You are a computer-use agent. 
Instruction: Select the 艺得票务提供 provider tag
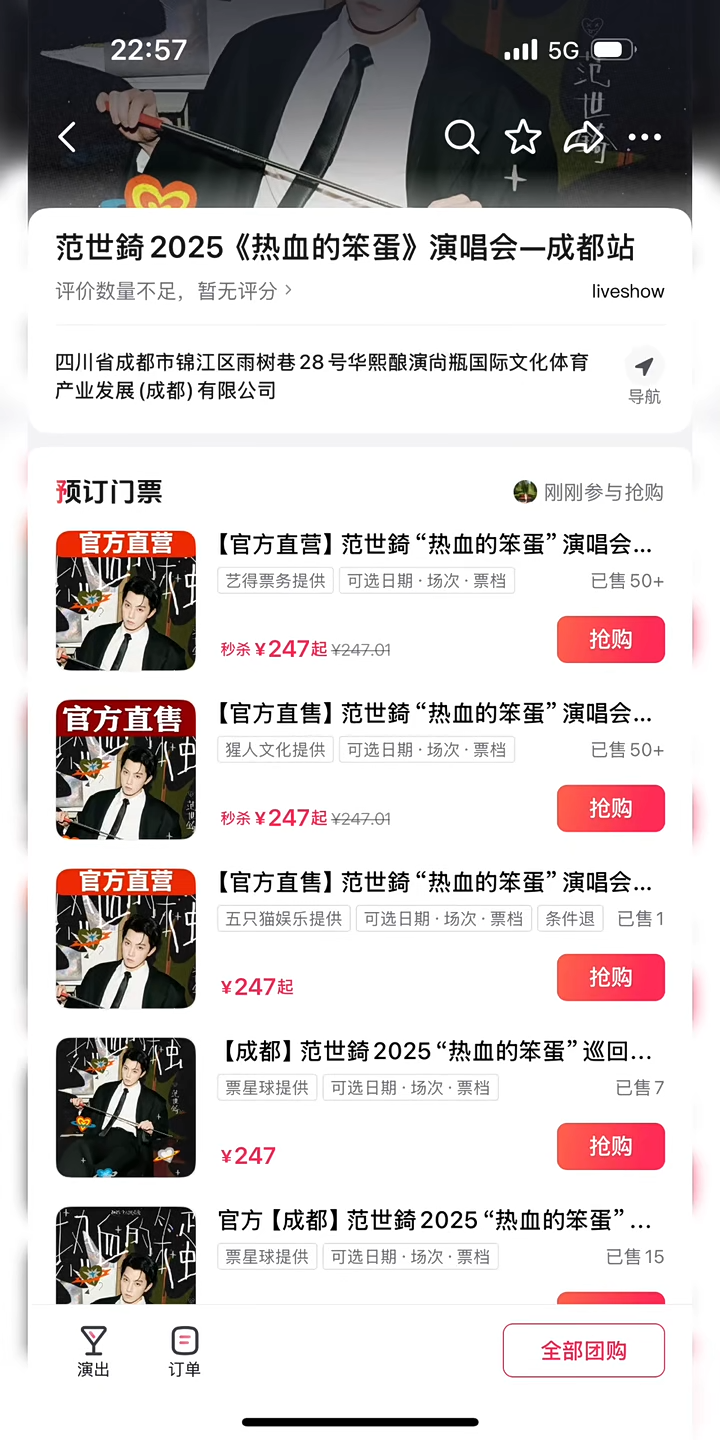pyautogui.click(x=275, y=581)
